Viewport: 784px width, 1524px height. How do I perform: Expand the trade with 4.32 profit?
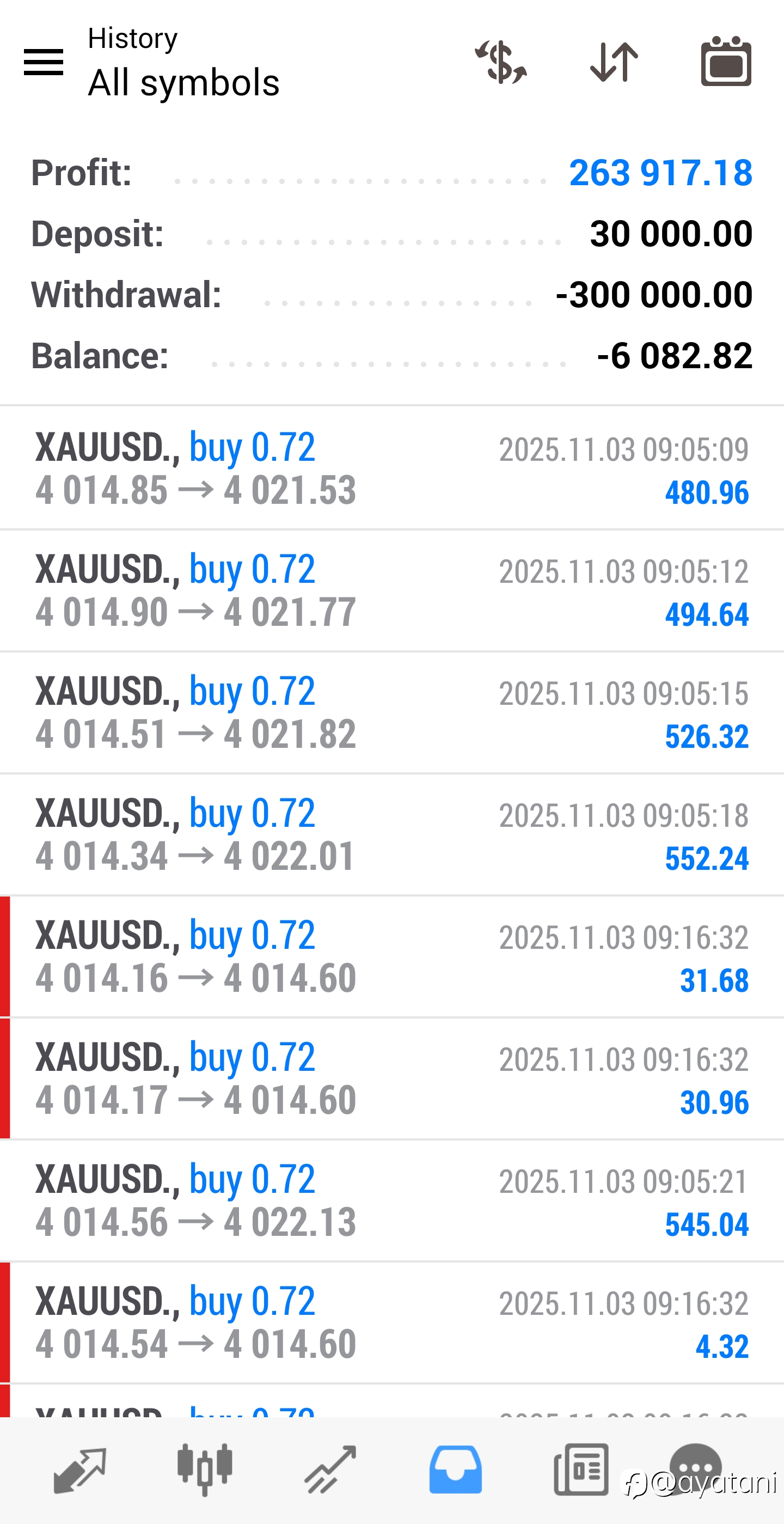(x=392, y=1322)
